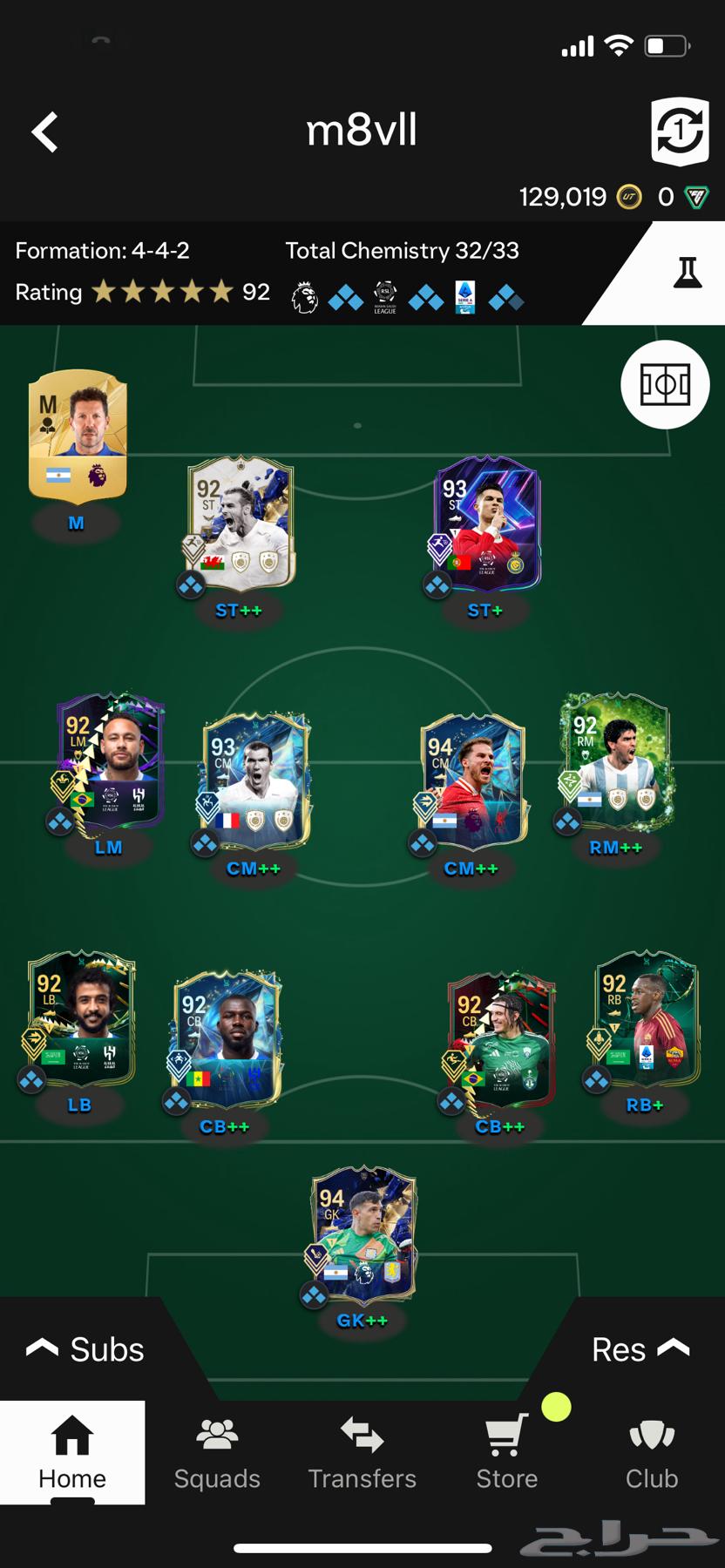Viewport: 725px width, 1568px height.
Task: Select the 94-rated GK++ goalkeeper card
Action: coord(363,1235)
